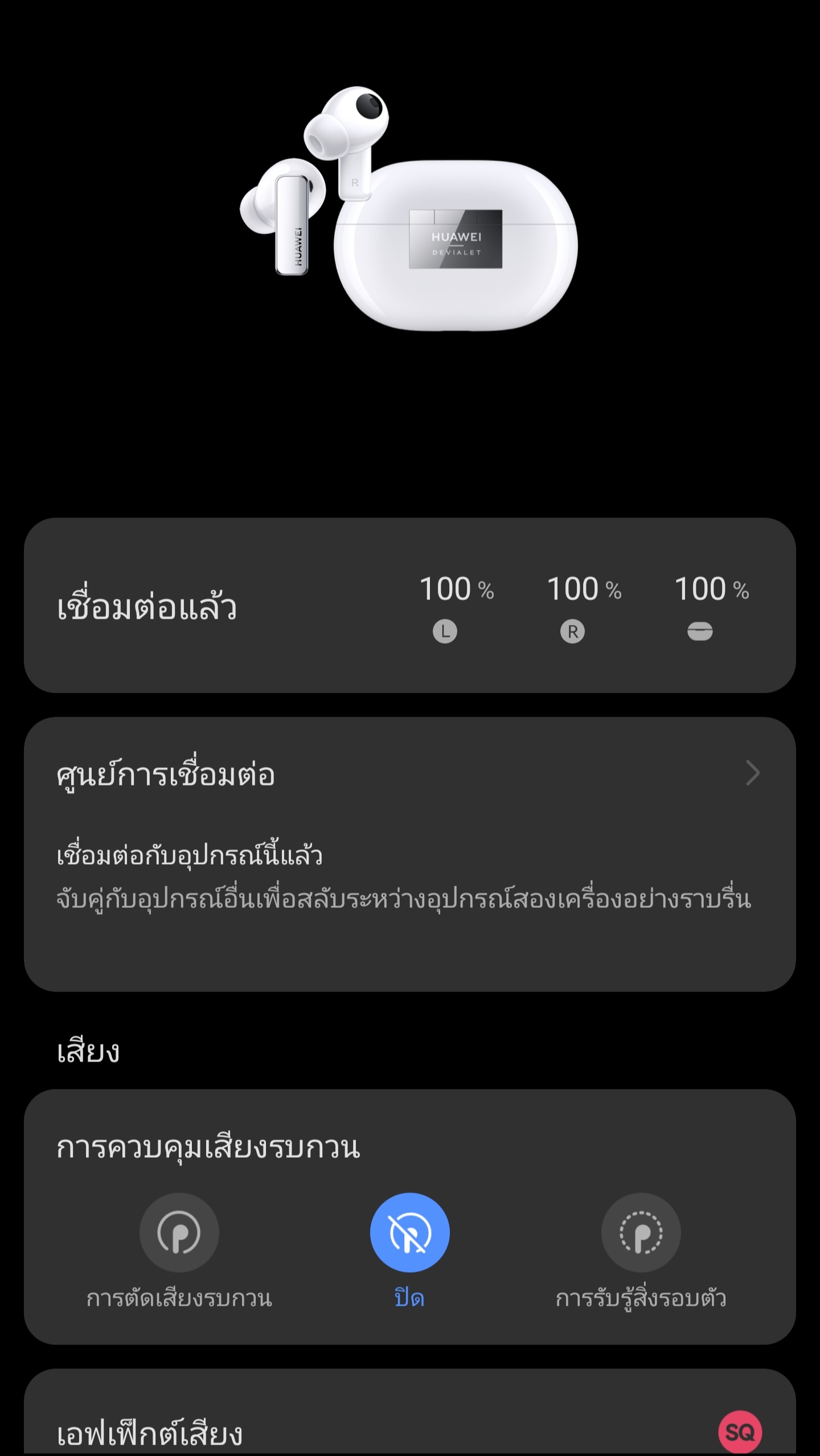820x1456 pixels.
Task: Select การตัดเสียงรบกวน noise cancellation mode
Action: pyautogui.click(x=179, y=1233)
